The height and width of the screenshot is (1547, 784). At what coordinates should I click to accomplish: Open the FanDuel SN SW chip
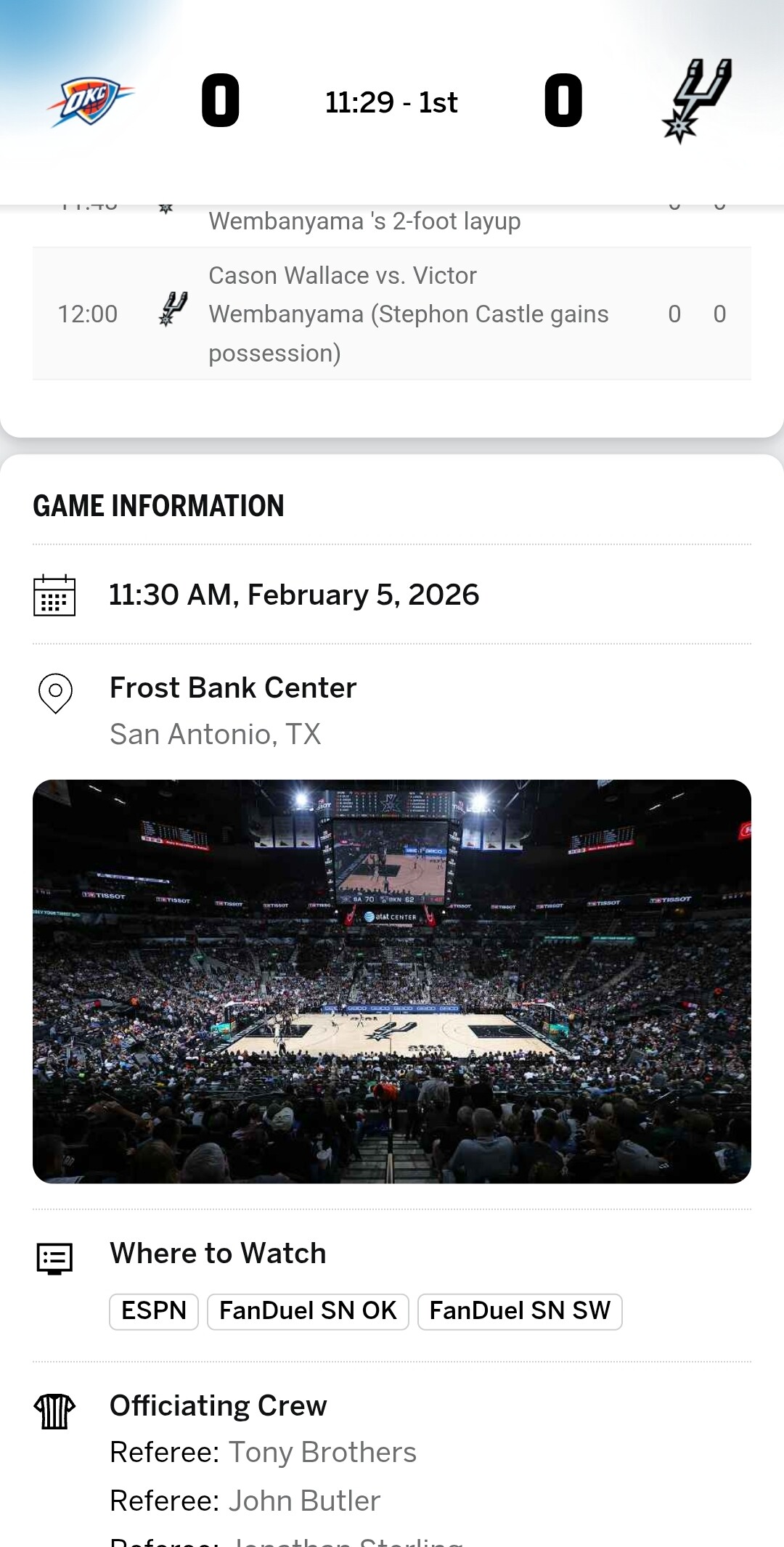(x=520, y=1311)
